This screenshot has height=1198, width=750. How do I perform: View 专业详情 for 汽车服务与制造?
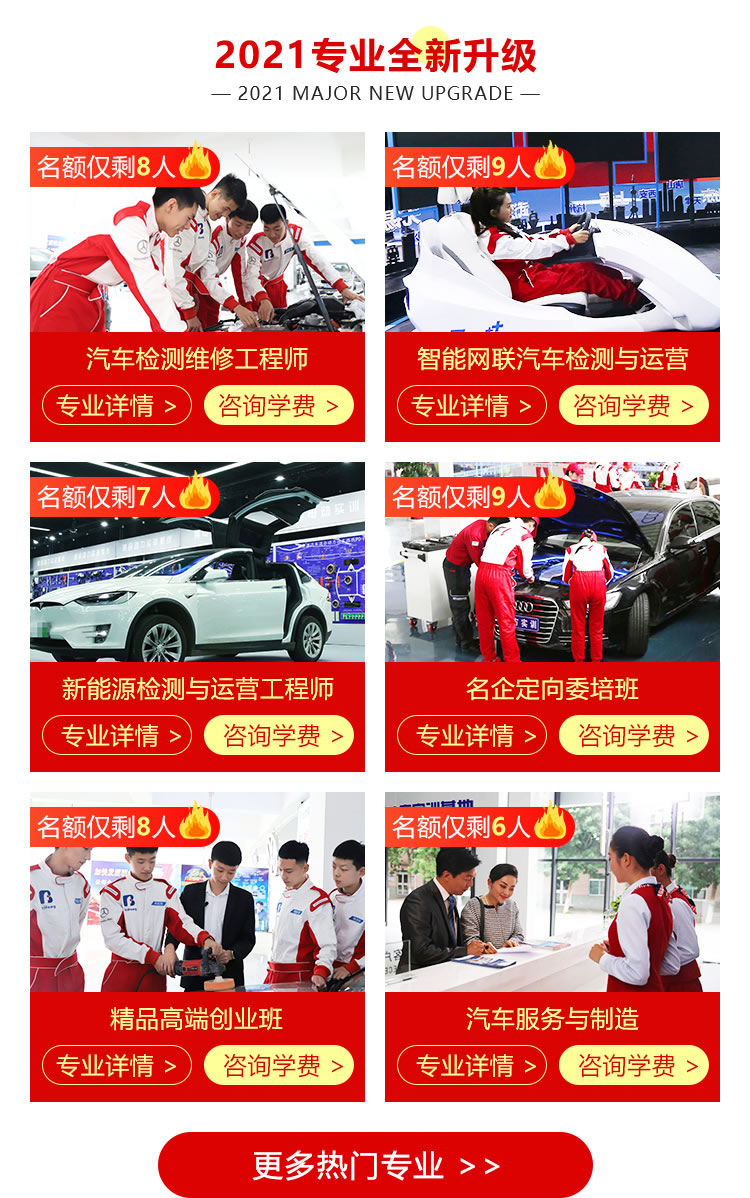[471, 1066]
